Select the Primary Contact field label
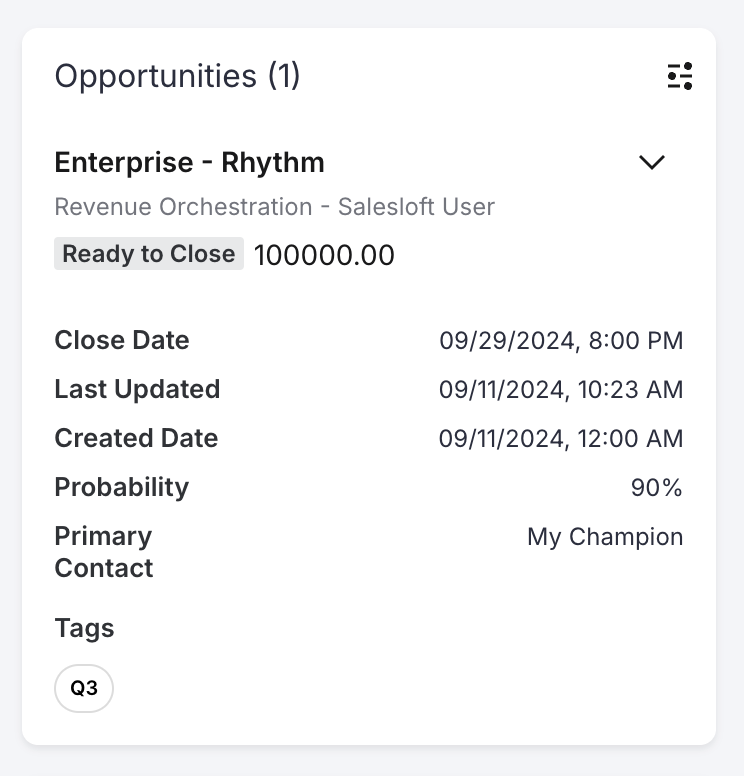Image resolution: width=744 pixels, height=776 pixels. 103,552
